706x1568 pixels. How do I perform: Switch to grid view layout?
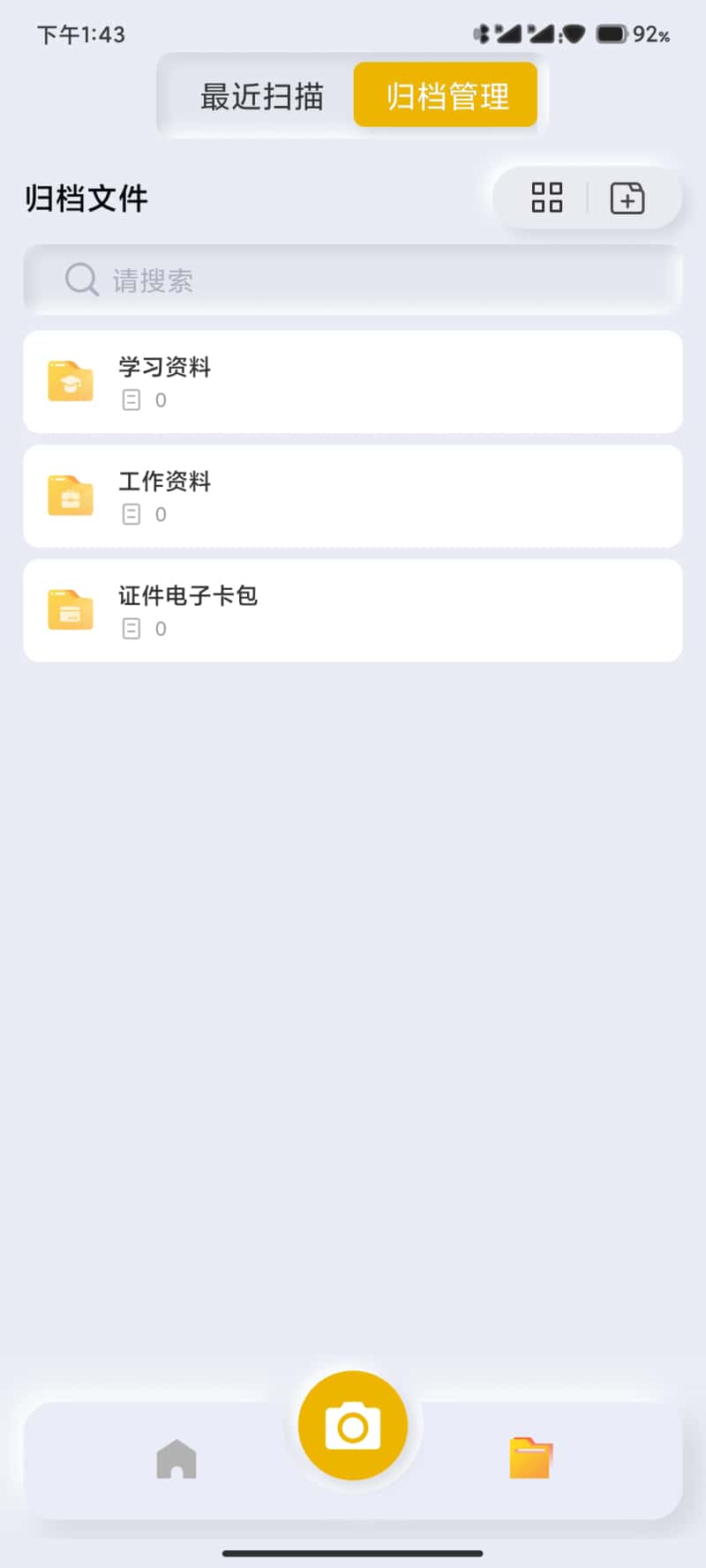(546, 198)
